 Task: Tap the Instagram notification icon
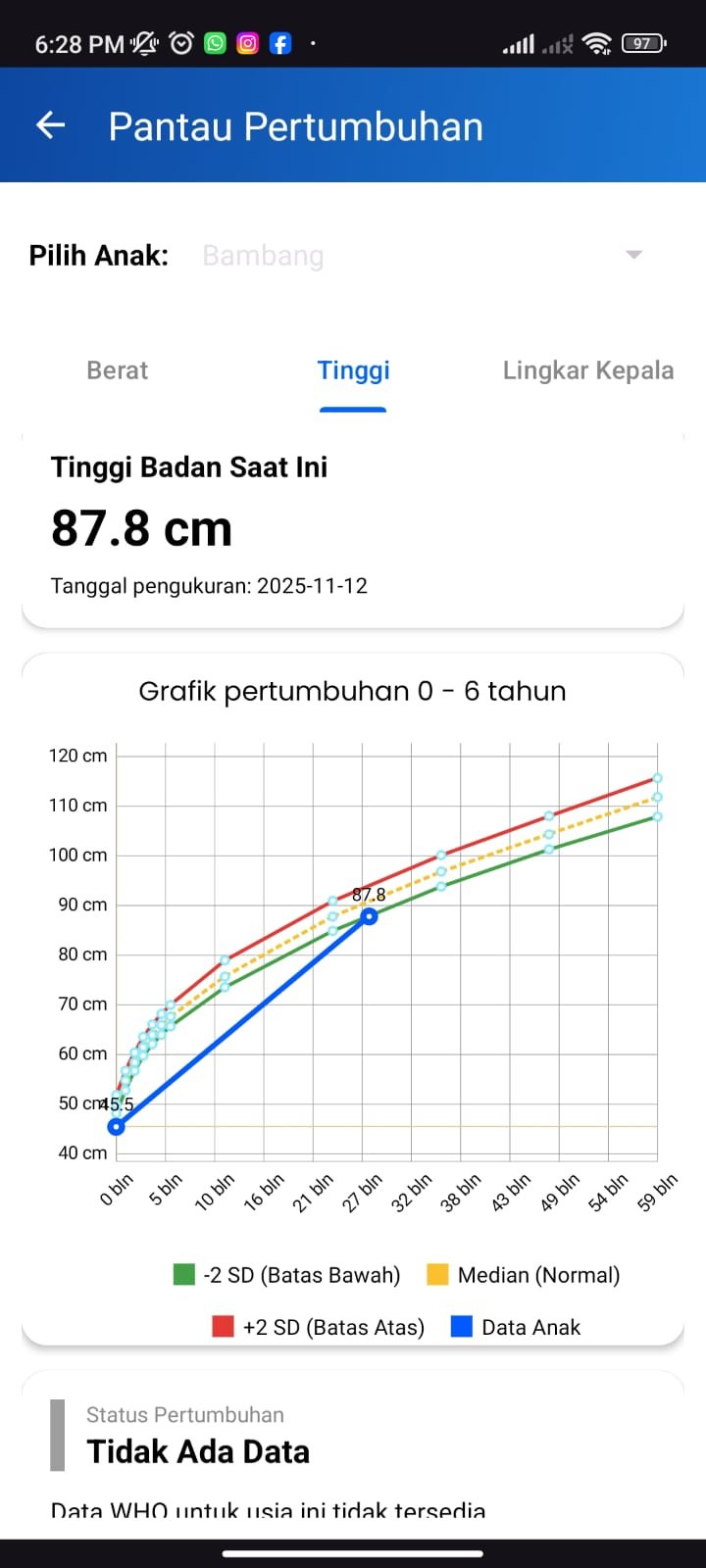[247, 42]
